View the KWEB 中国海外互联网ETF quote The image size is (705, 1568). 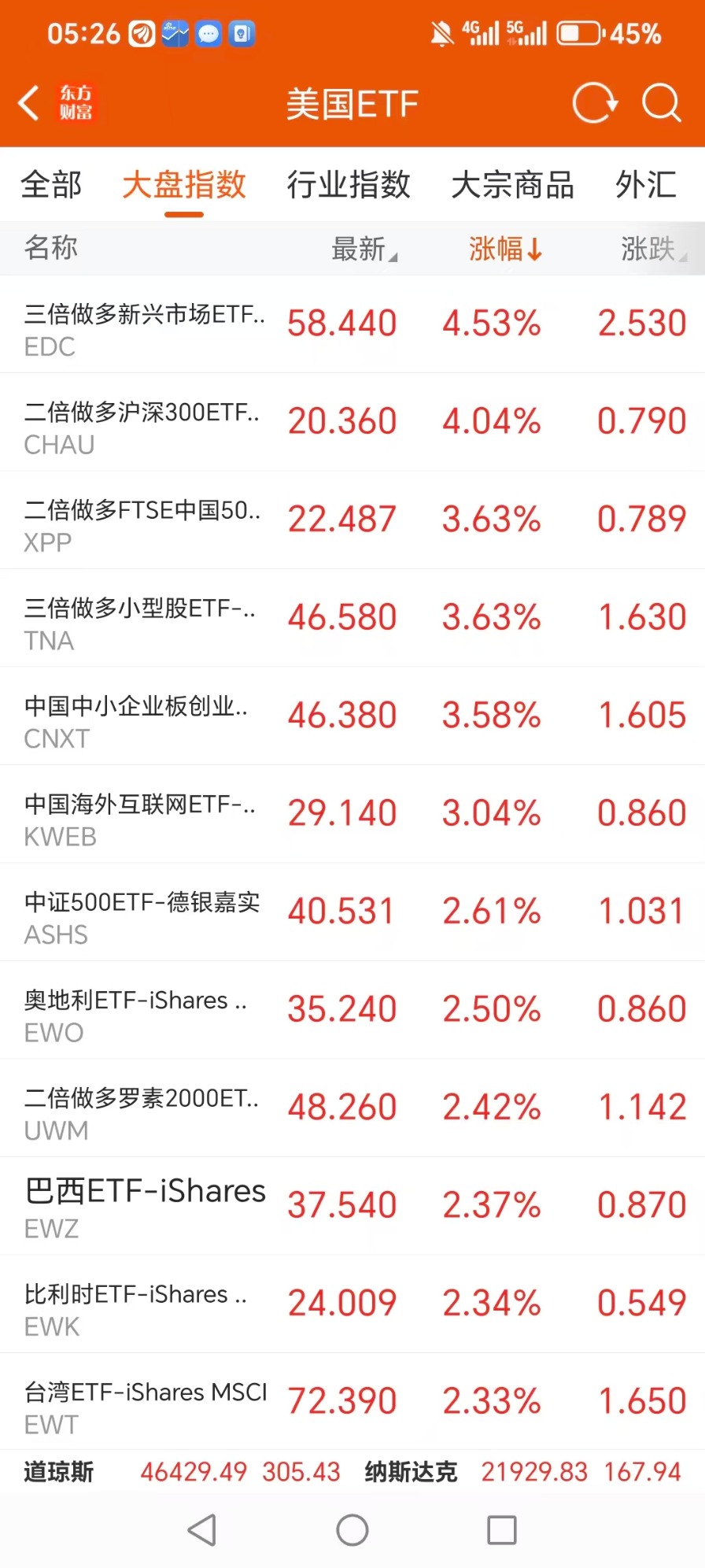point(352,815)
